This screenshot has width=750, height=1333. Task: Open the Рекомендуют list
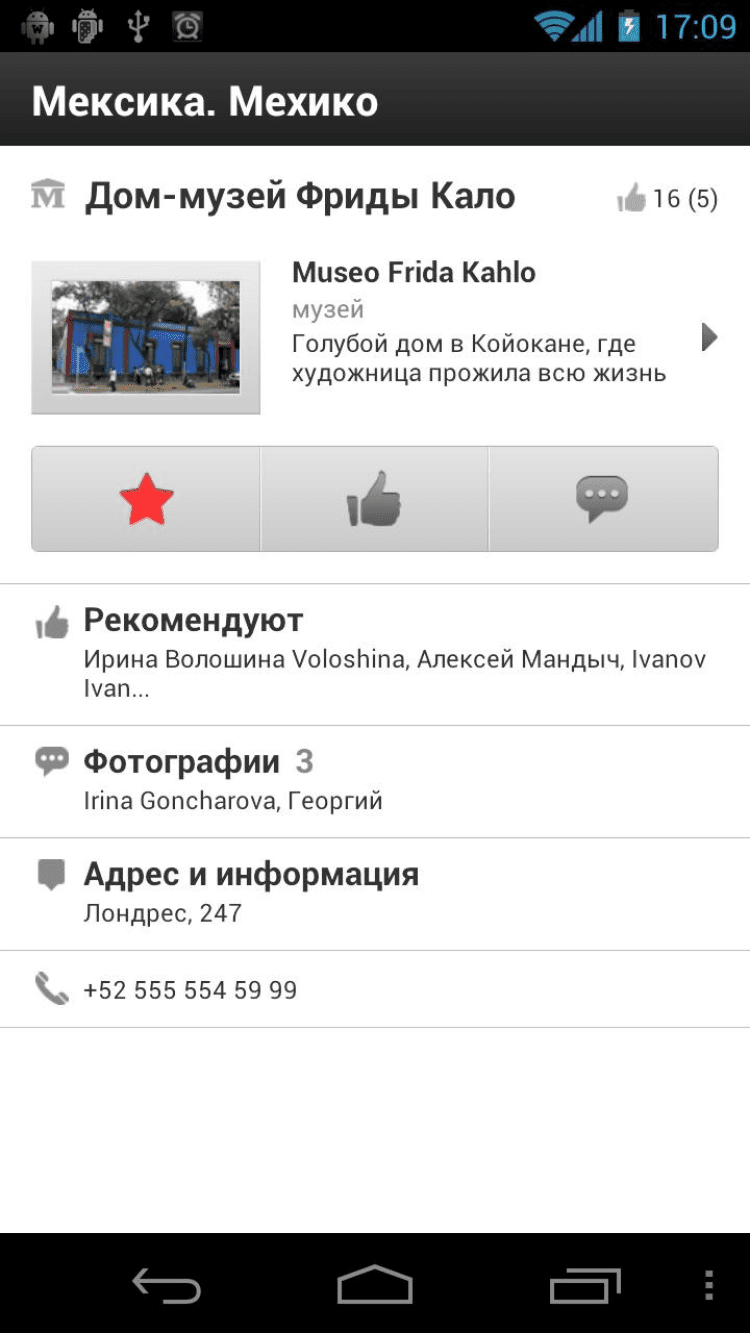tap(375, 654)
